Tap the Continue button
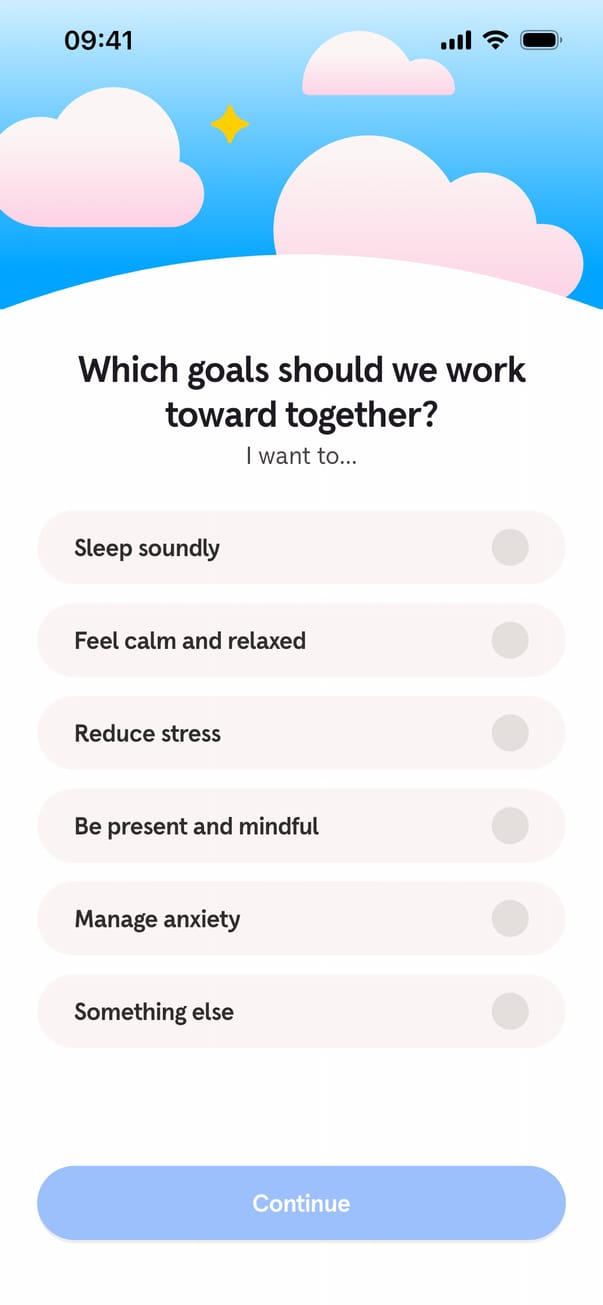603x1305 pixels. pos(301,1203)
